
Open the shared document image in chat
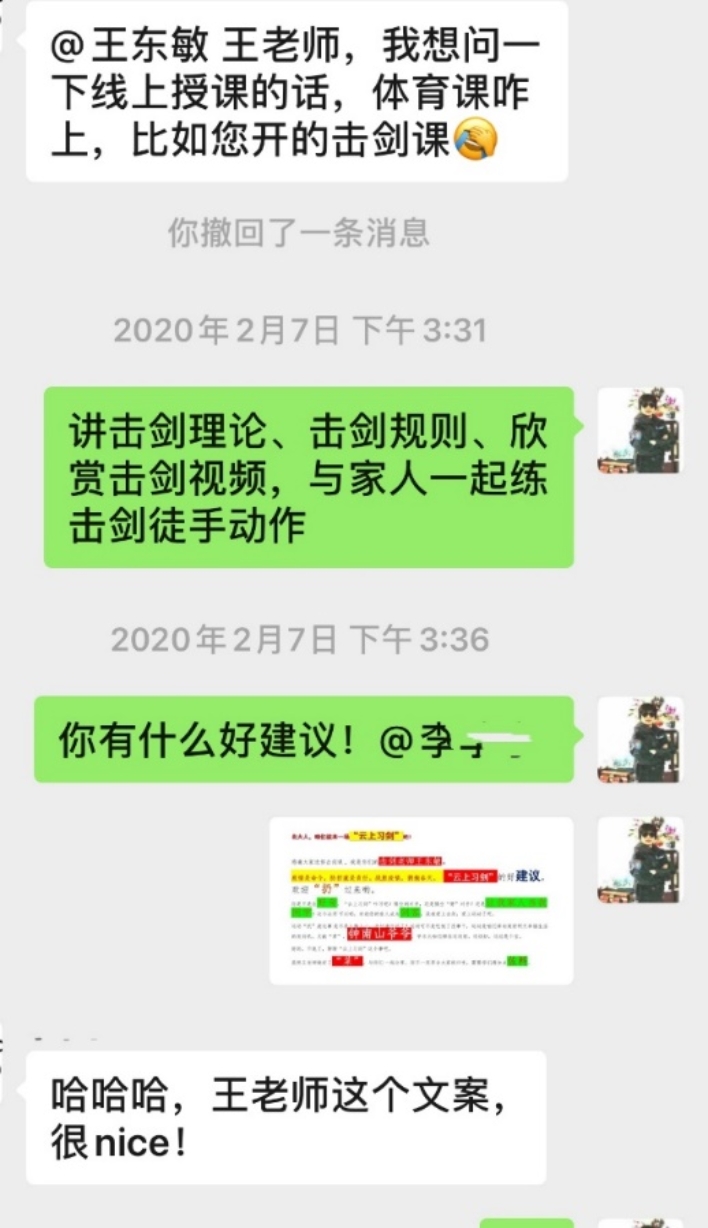[421, 900]
